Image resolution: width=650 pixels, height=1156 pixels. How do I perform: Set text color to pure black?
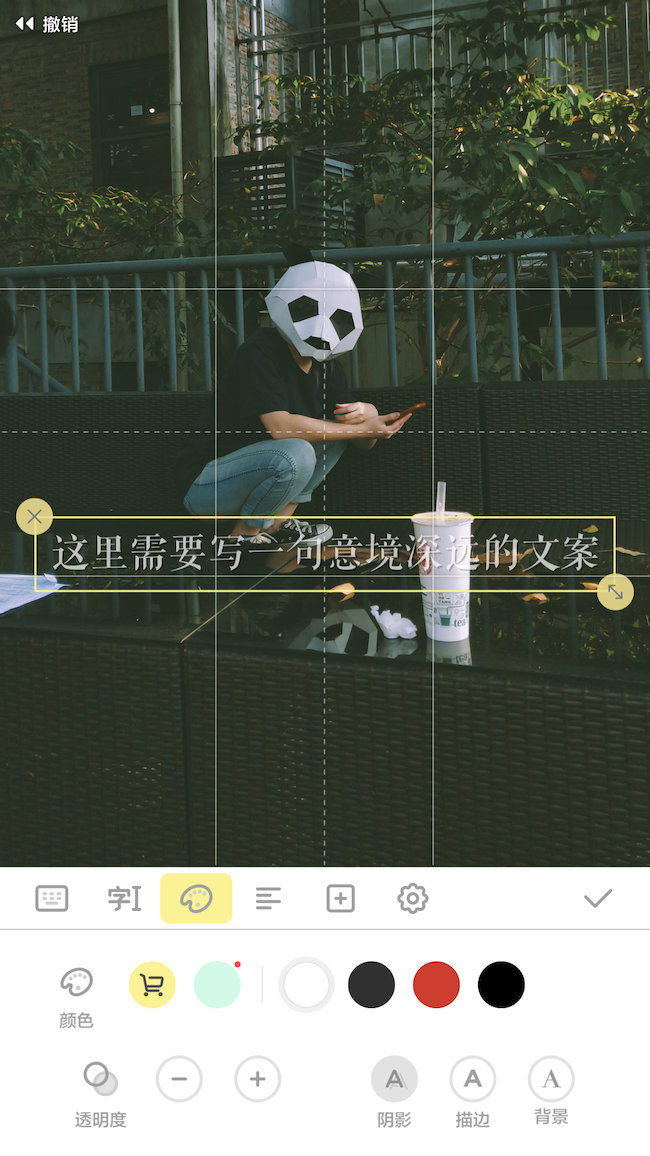coord(501,985)
